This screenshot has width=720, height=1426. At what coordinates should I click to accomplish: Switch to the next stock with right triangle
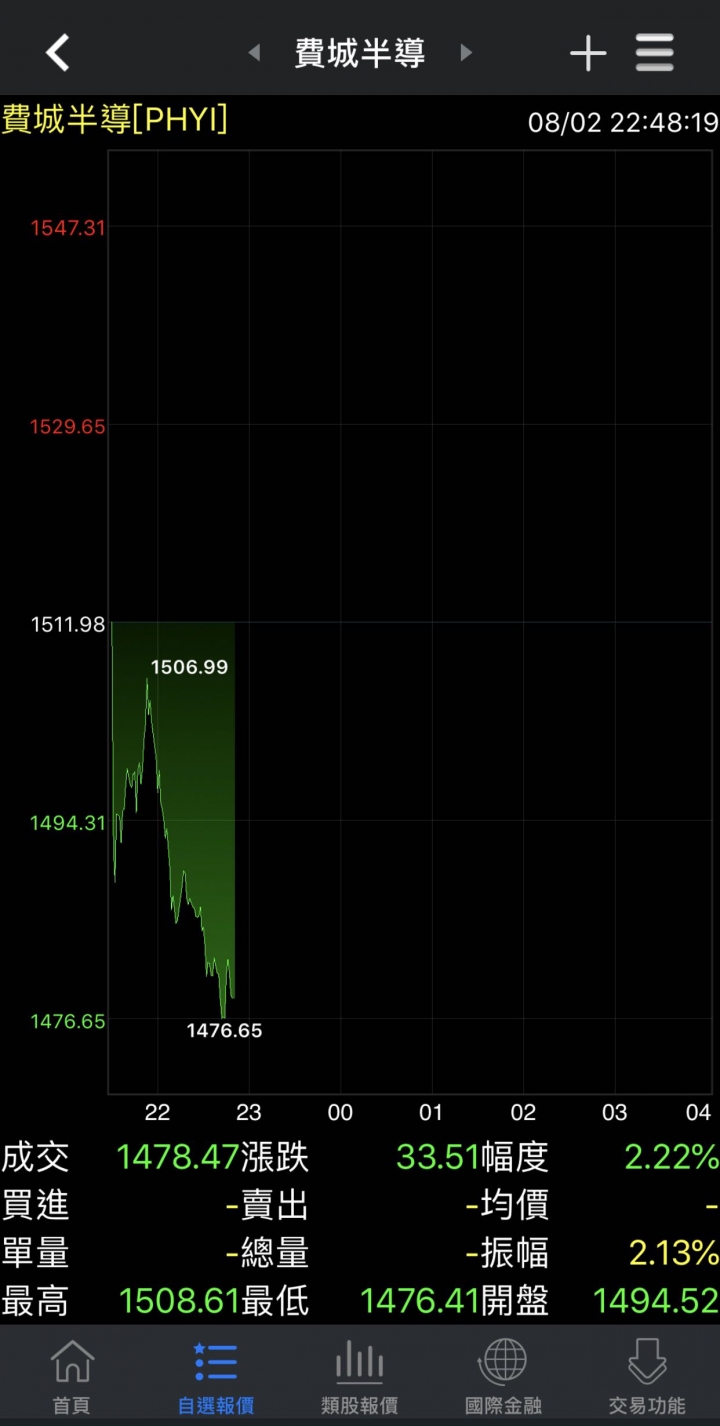coord(466,52)
